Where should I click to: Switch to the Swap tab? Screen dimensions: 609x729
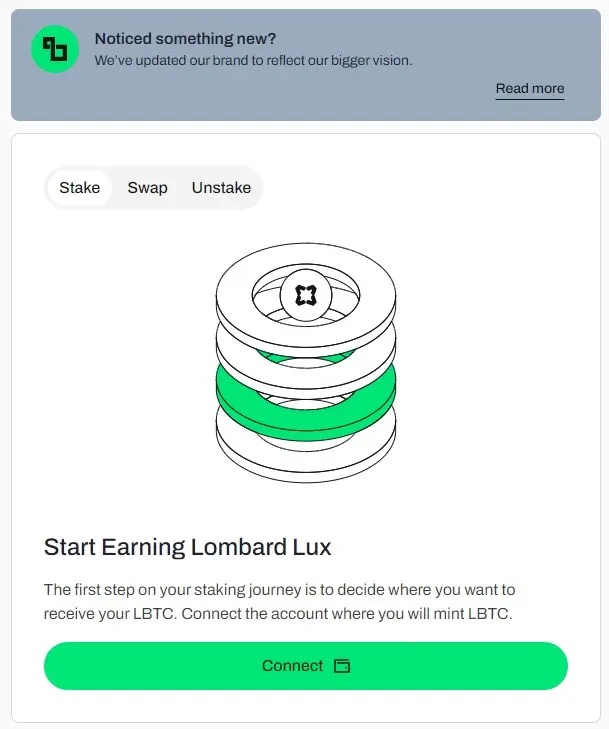[147, 188]
